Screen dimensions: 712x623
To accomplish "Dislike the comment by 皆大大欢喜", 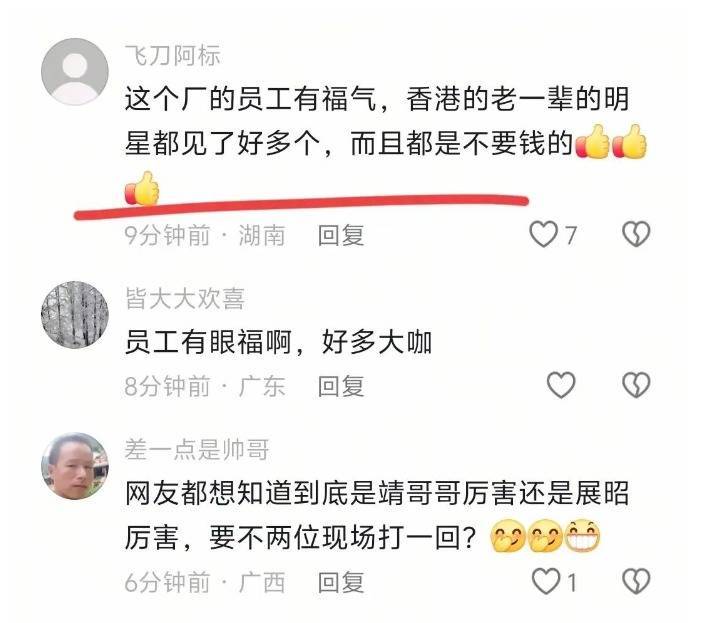I will (x=636, y=385).
